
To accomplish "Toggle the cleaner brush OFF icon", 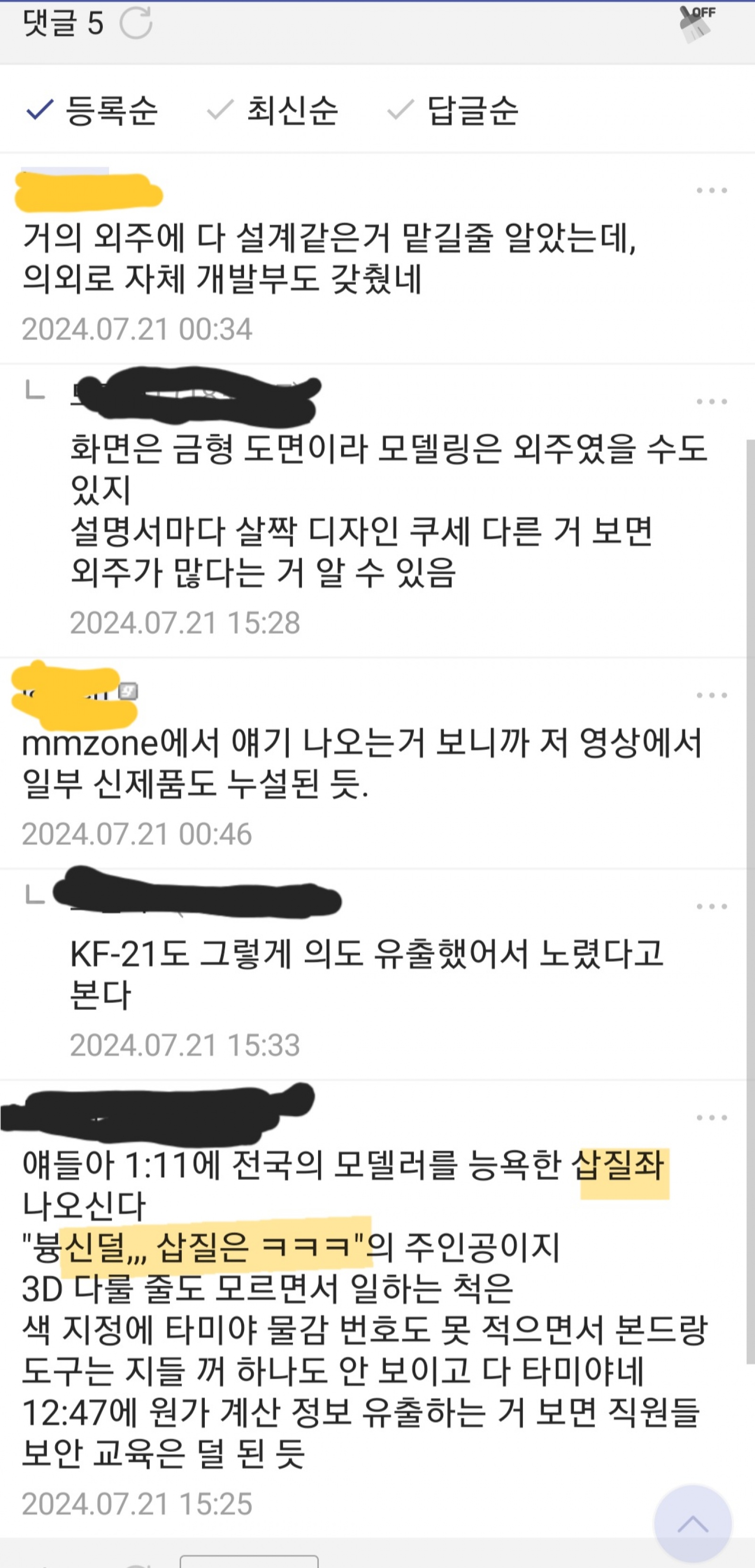I will (x=696, y=23).
